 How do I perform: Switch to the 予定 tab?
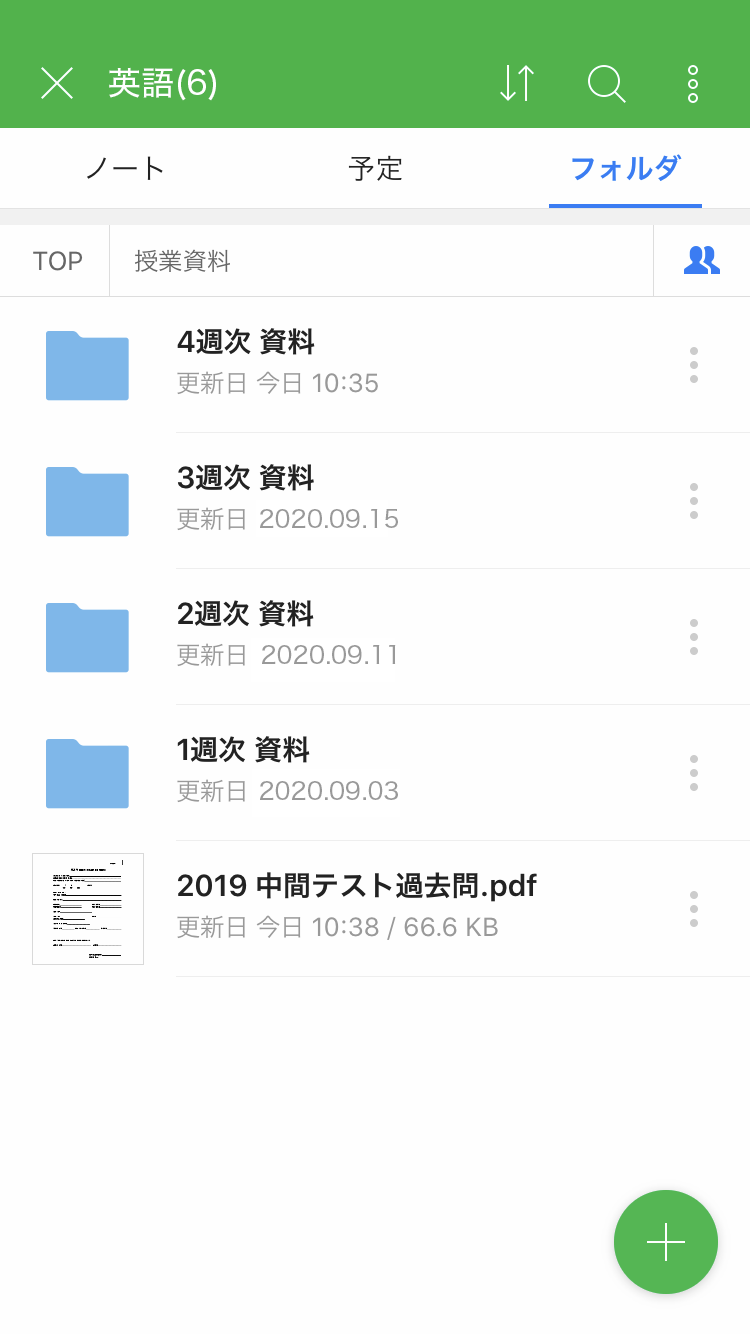click(375, 168)
